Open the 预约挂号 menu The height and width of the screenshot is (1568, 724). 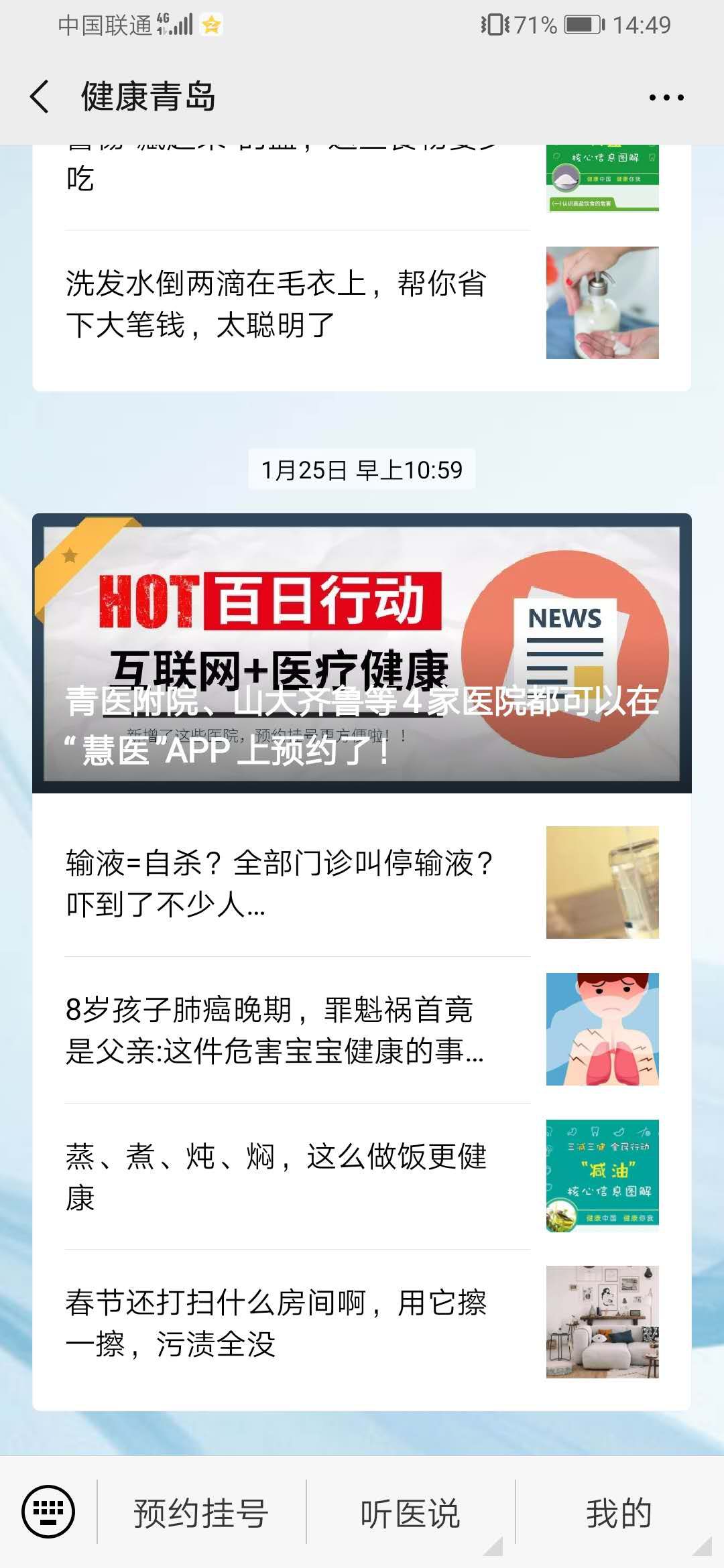(x=201, y=1513)
